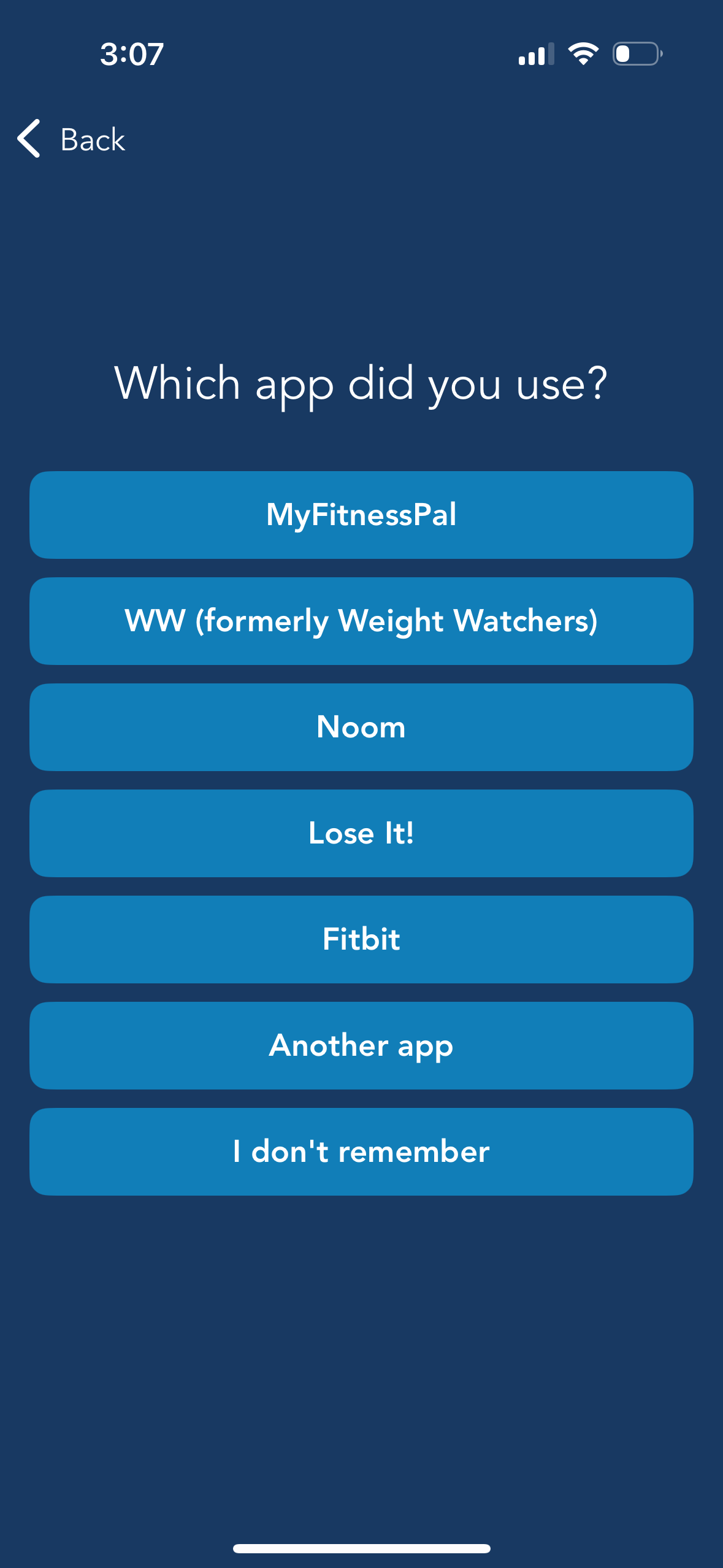723x1568 pixels.
Task: Choose the Another app option
Action: point(361,1045)
